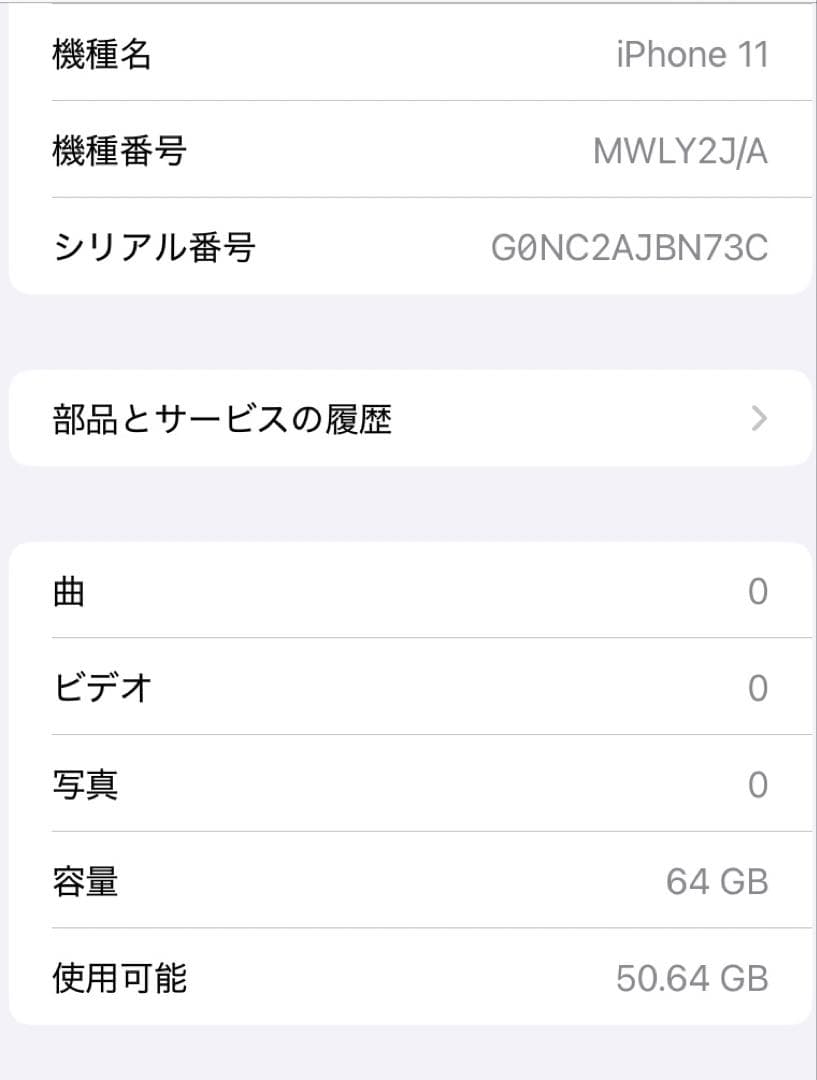Tap the MWLY2J/A model number value
The width and height of the screenshot is (817, 1080).
(x=680, y=150)
